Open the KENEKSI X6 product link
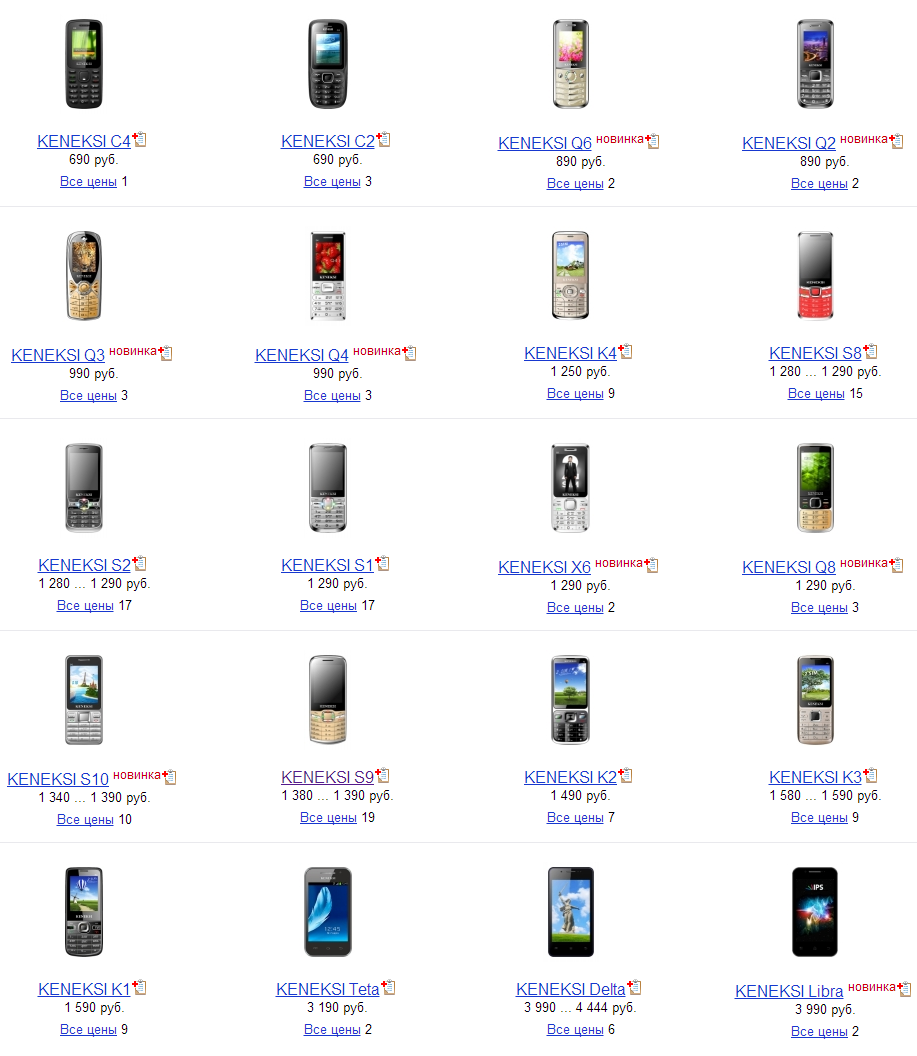The height and width of the screenshot is (1056, 917). pyautogui.click(x=545, y=567)
